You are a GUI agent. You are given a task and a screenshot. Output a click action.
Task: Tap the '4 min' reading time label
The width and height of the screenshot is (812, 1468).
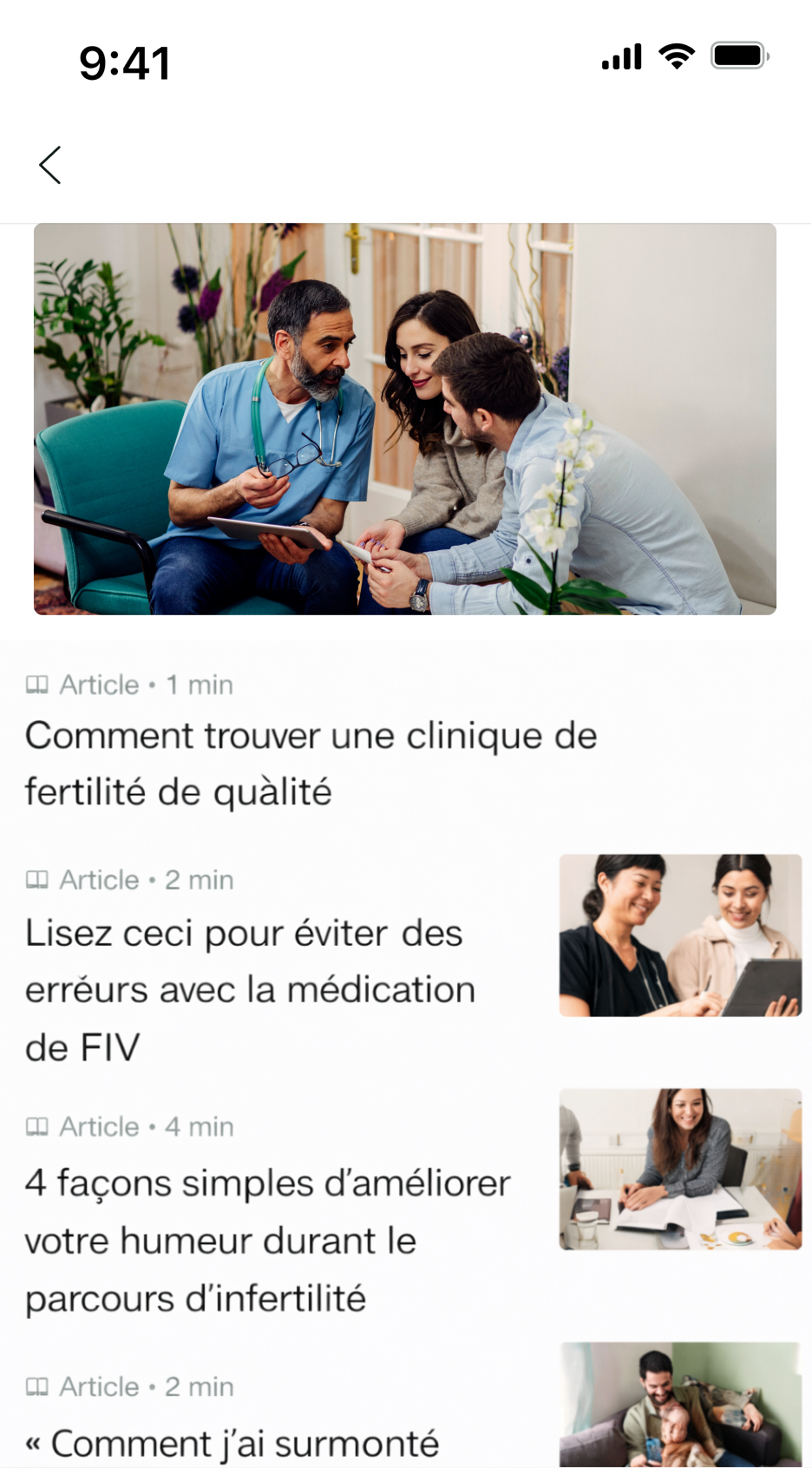pos(198,1126)
